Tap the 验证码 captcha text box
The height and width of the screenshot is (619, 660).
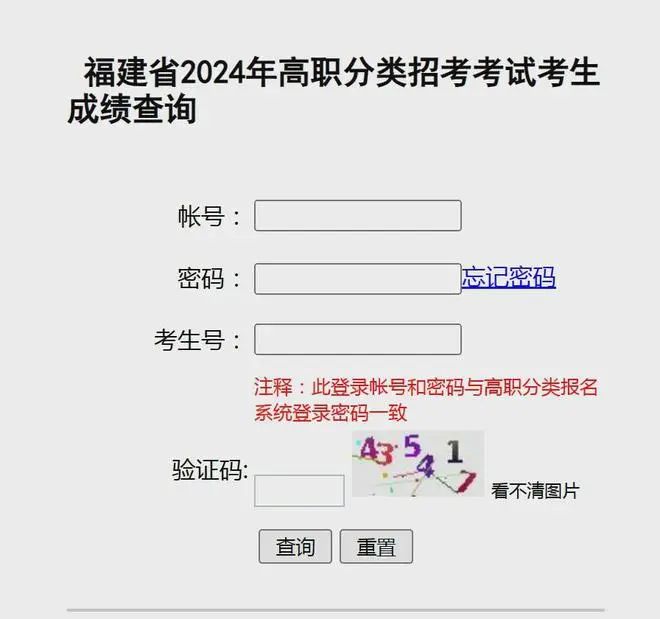tap(299, 491)
